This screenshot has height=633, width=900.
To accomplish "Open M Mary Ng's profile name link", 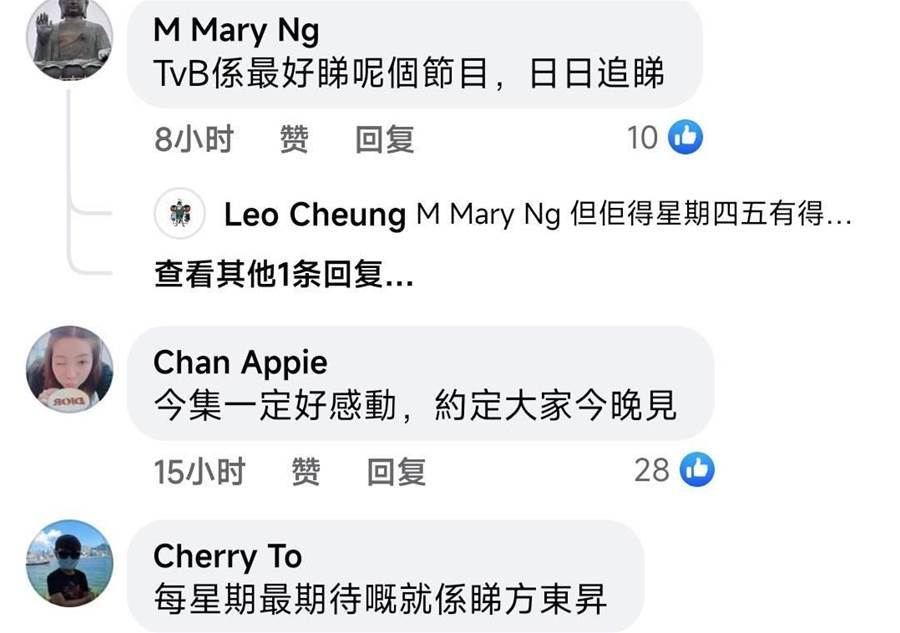I will pyautogui.click(x=236, y=30).
